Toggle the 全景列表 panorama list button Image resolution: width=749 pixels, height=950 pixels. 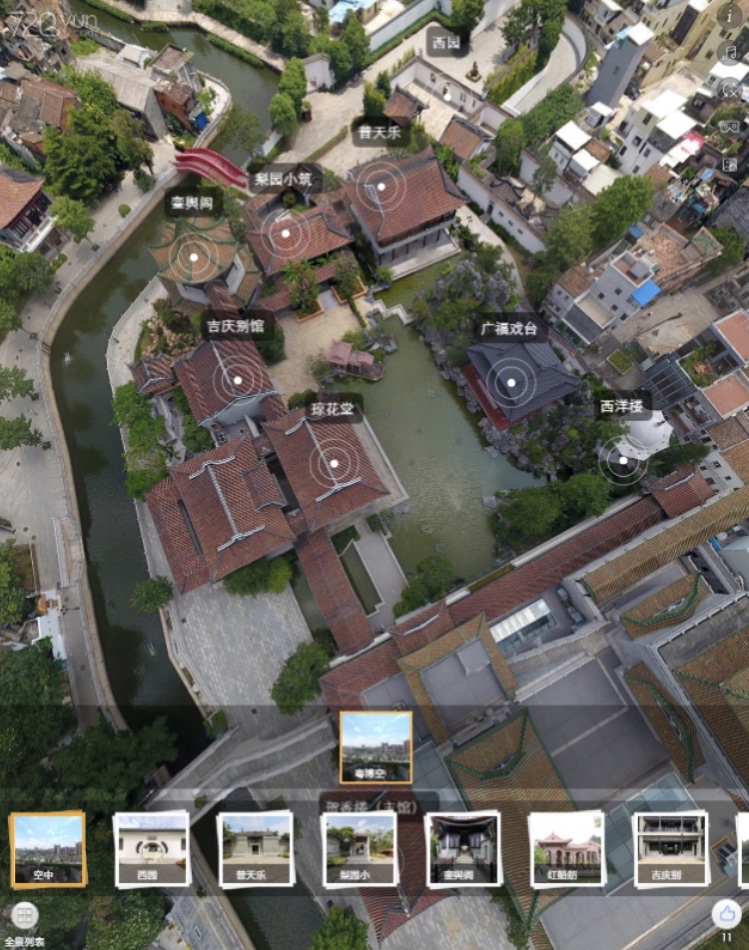(24, 919)
